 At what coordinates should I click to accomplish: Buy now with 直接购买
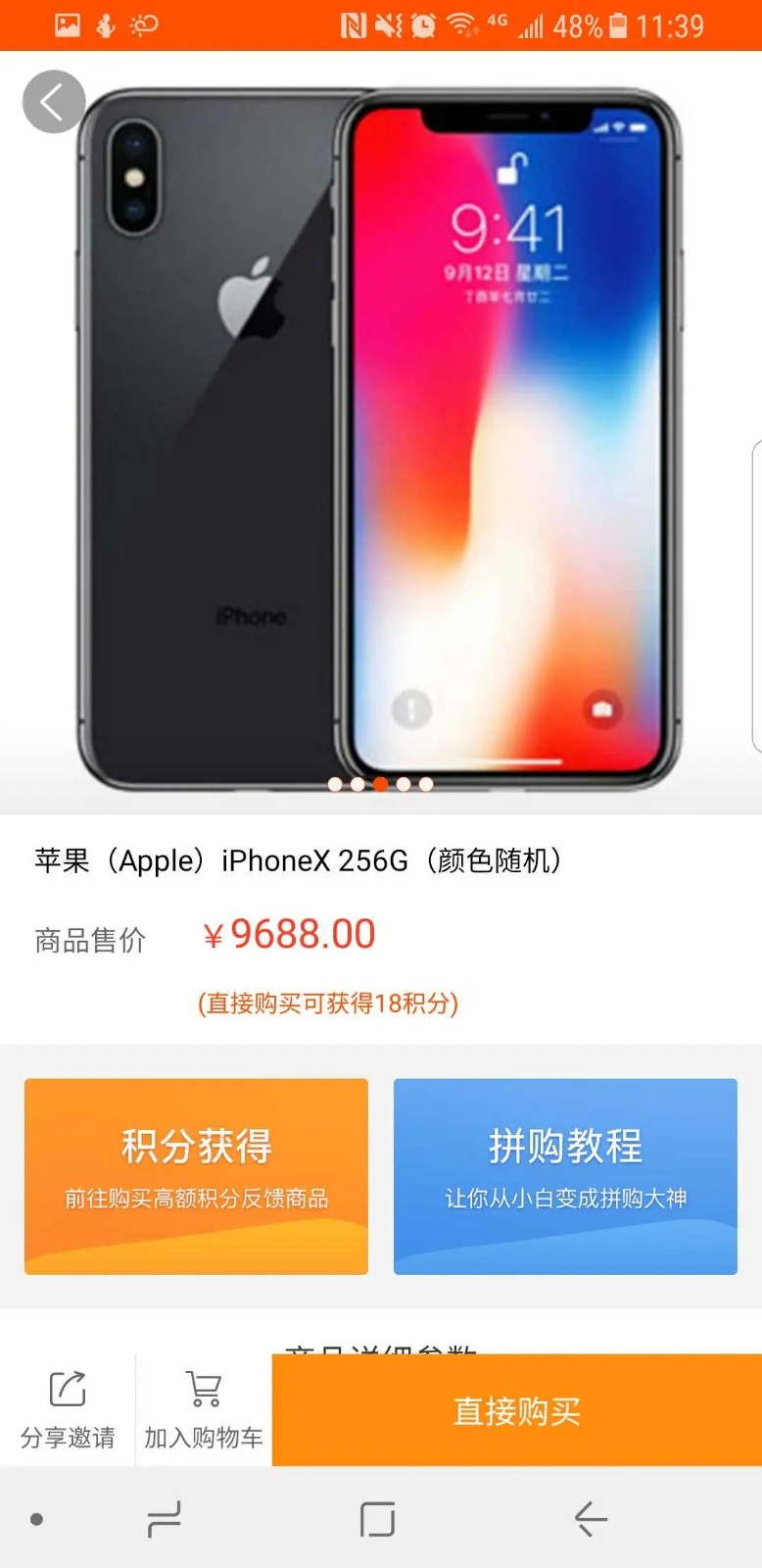516,1410
